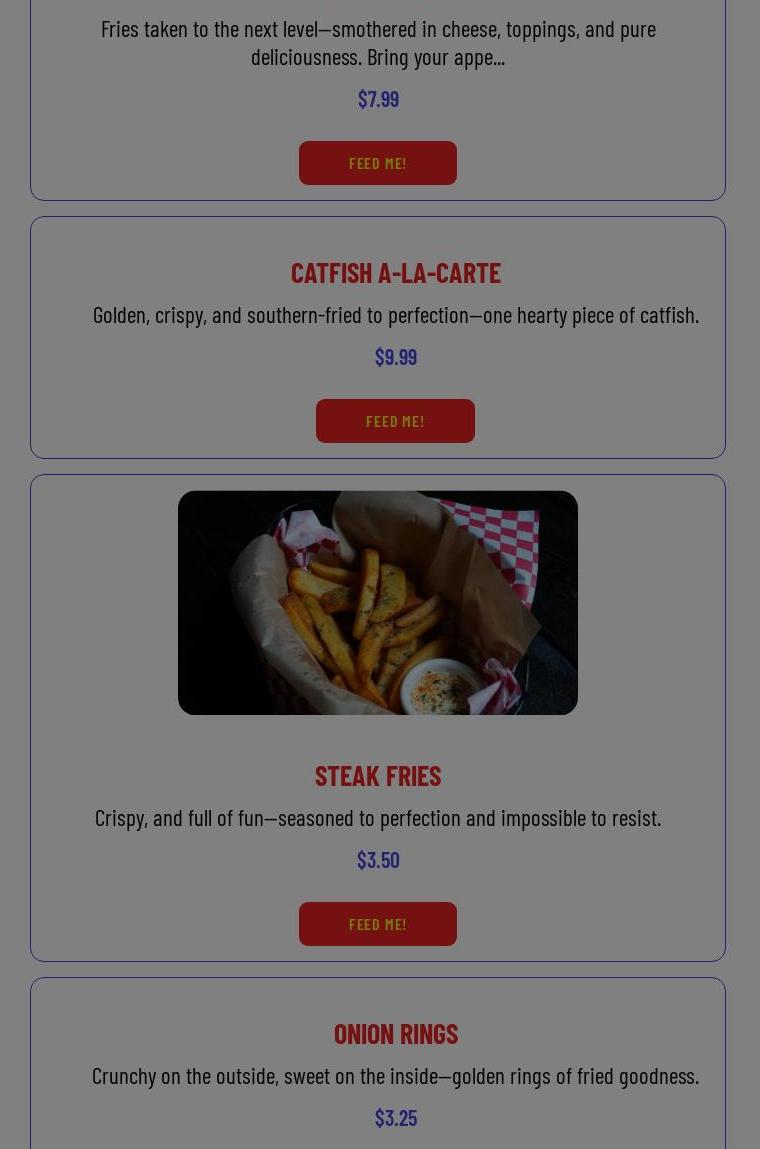Screen dimensions: 760x1149
Task: Click the FEED ME! button for Catfish A-La-Carte
Action: [395, 420]
